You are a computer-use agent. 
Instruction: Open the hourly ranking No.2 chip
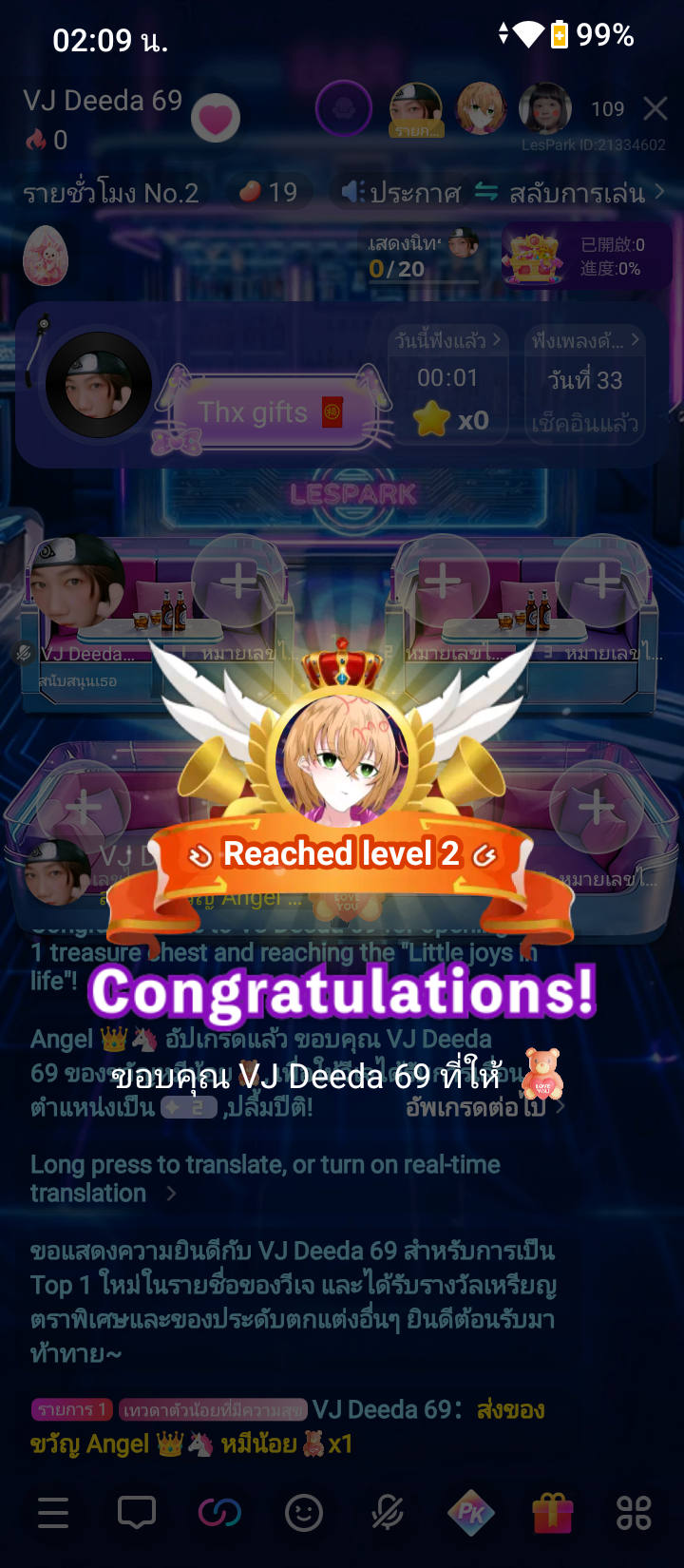[111, 193]
